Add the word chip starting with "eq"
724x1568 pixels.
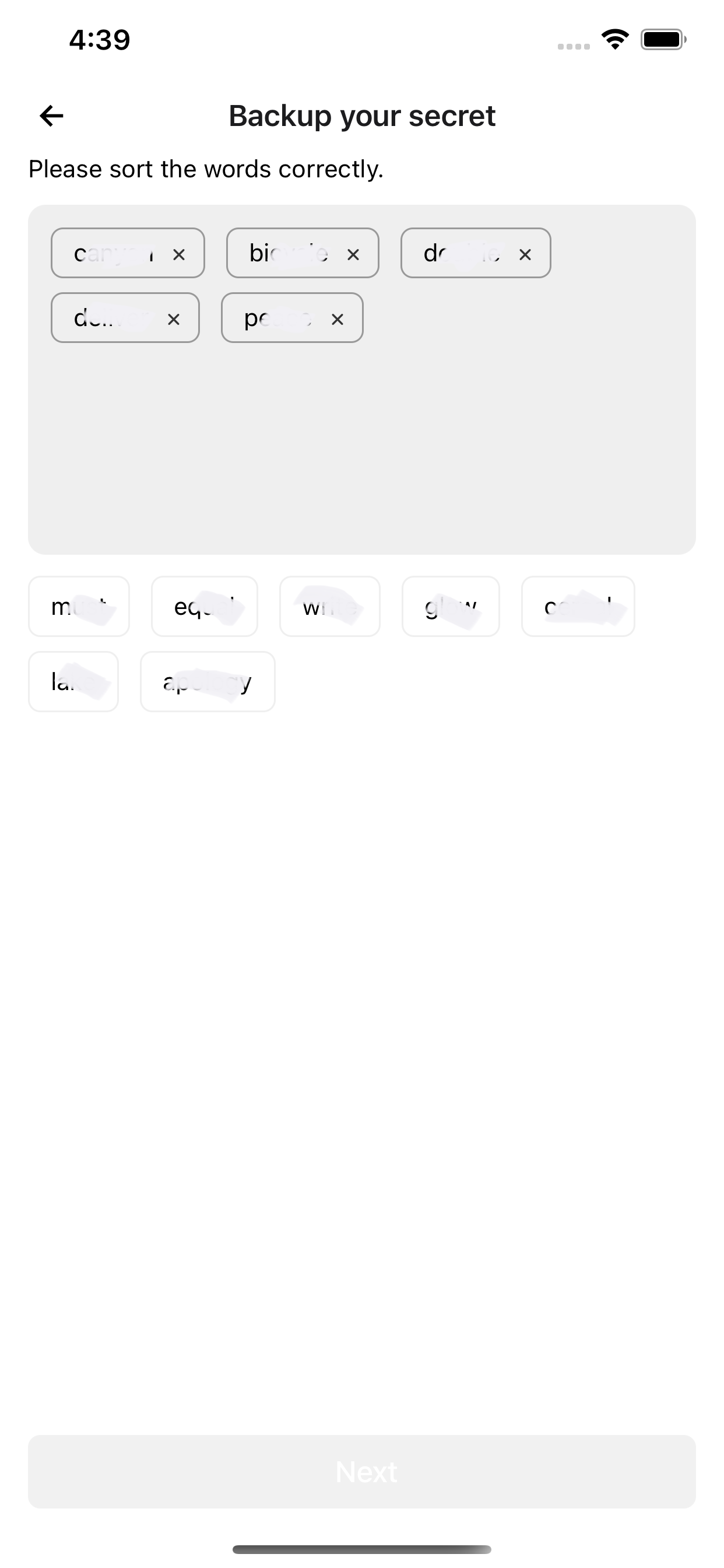coord(205,606)
